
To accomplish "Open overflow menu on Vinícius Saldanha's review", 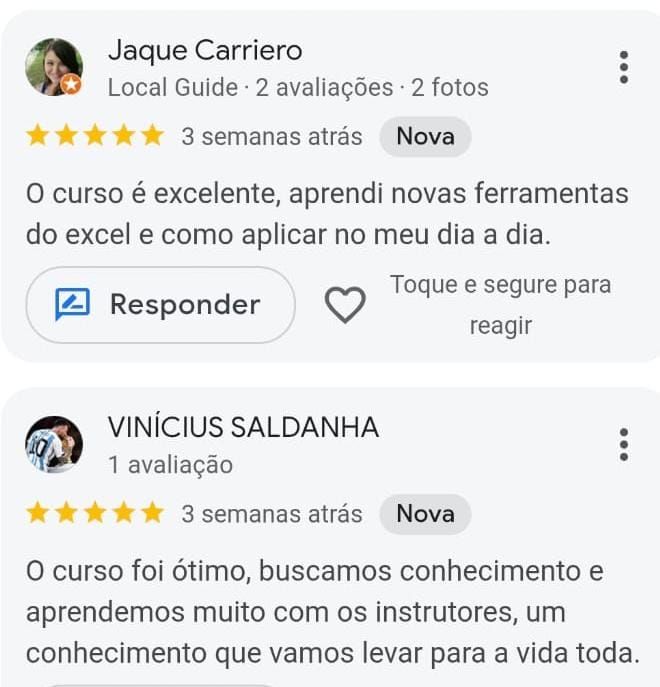I will pos(624,445).
